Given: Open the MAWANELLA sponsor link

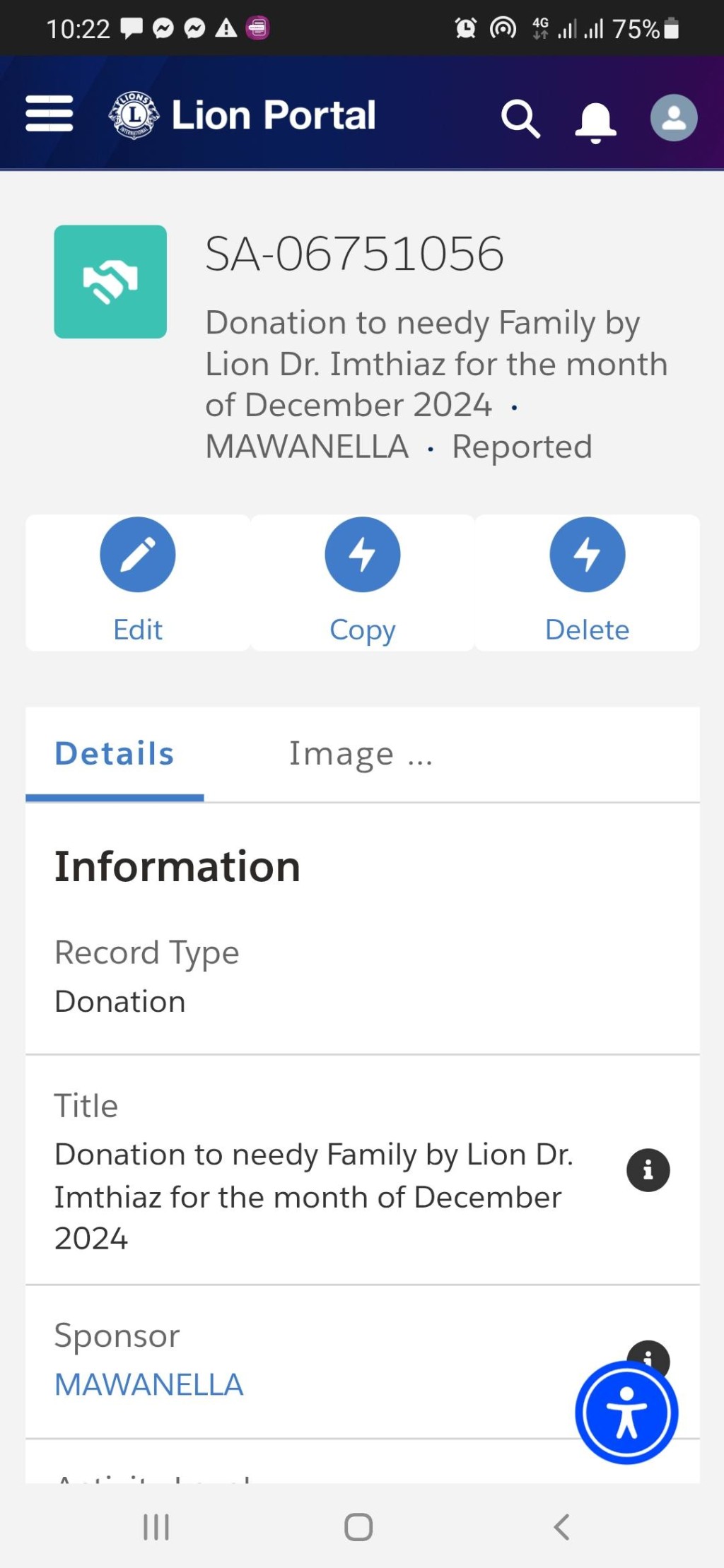Looking at the screenshot, I should 149,1384.
